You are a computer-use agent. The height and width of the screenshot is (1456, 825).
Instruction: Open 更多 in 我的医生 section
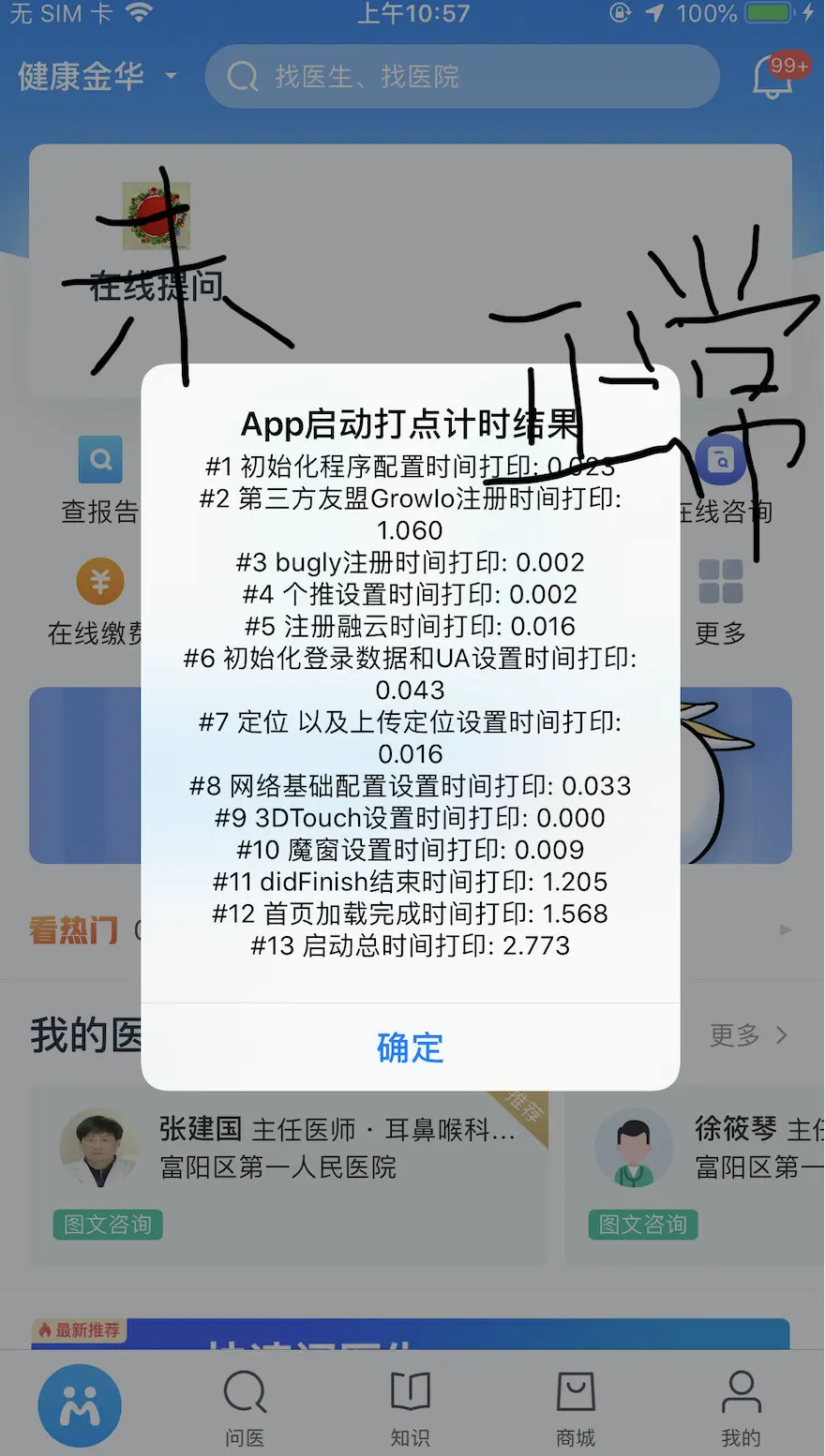pos(748,1035)
